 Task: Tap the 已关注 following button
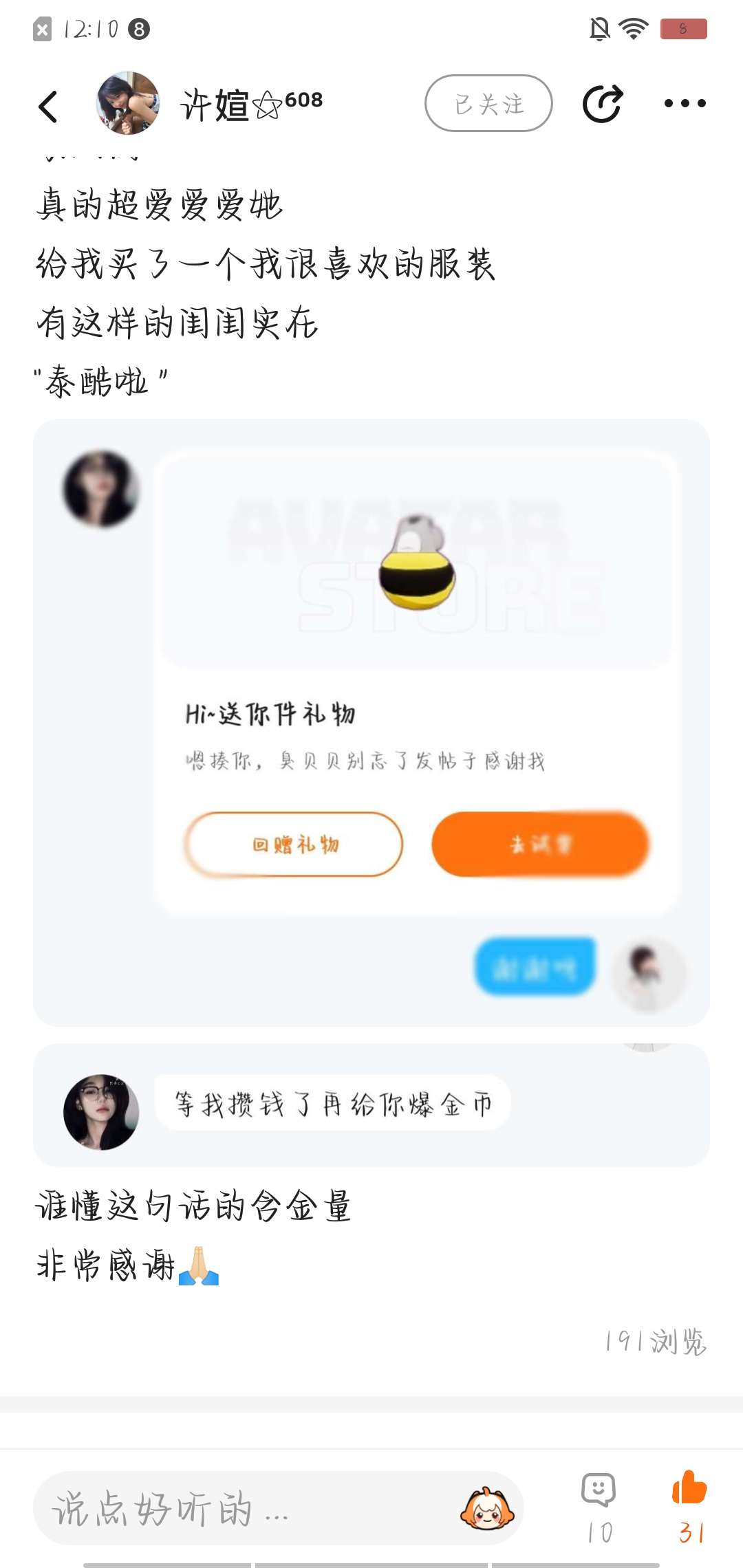click(488, 103)
